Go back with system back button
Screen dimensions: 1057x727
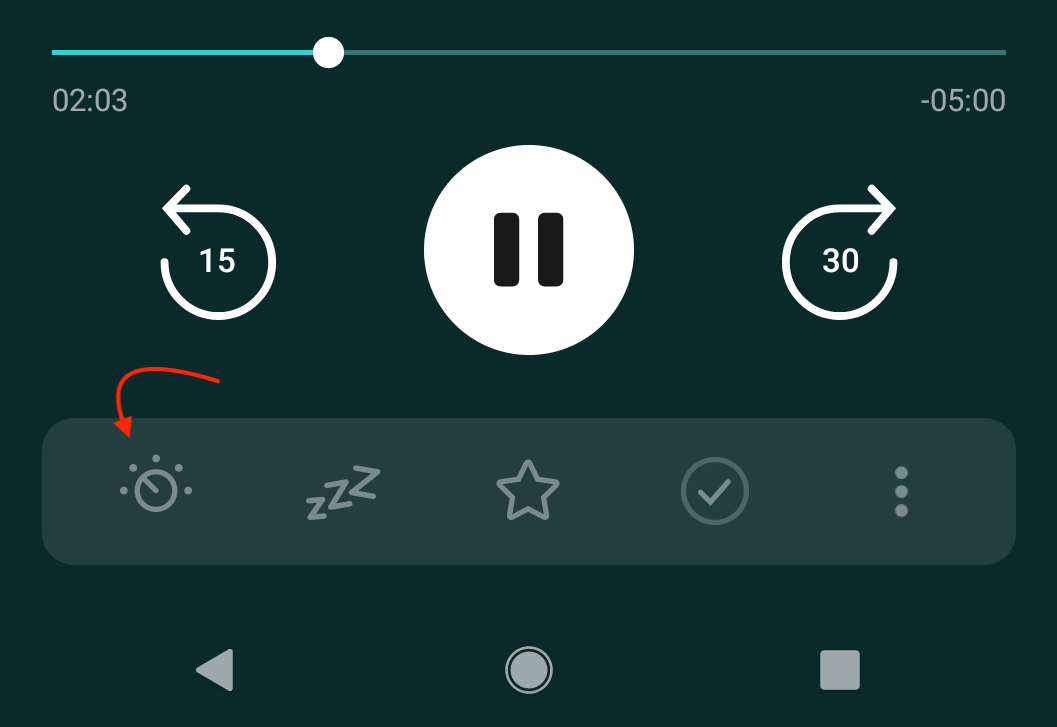pyautogui.click(x=215, y=669)
